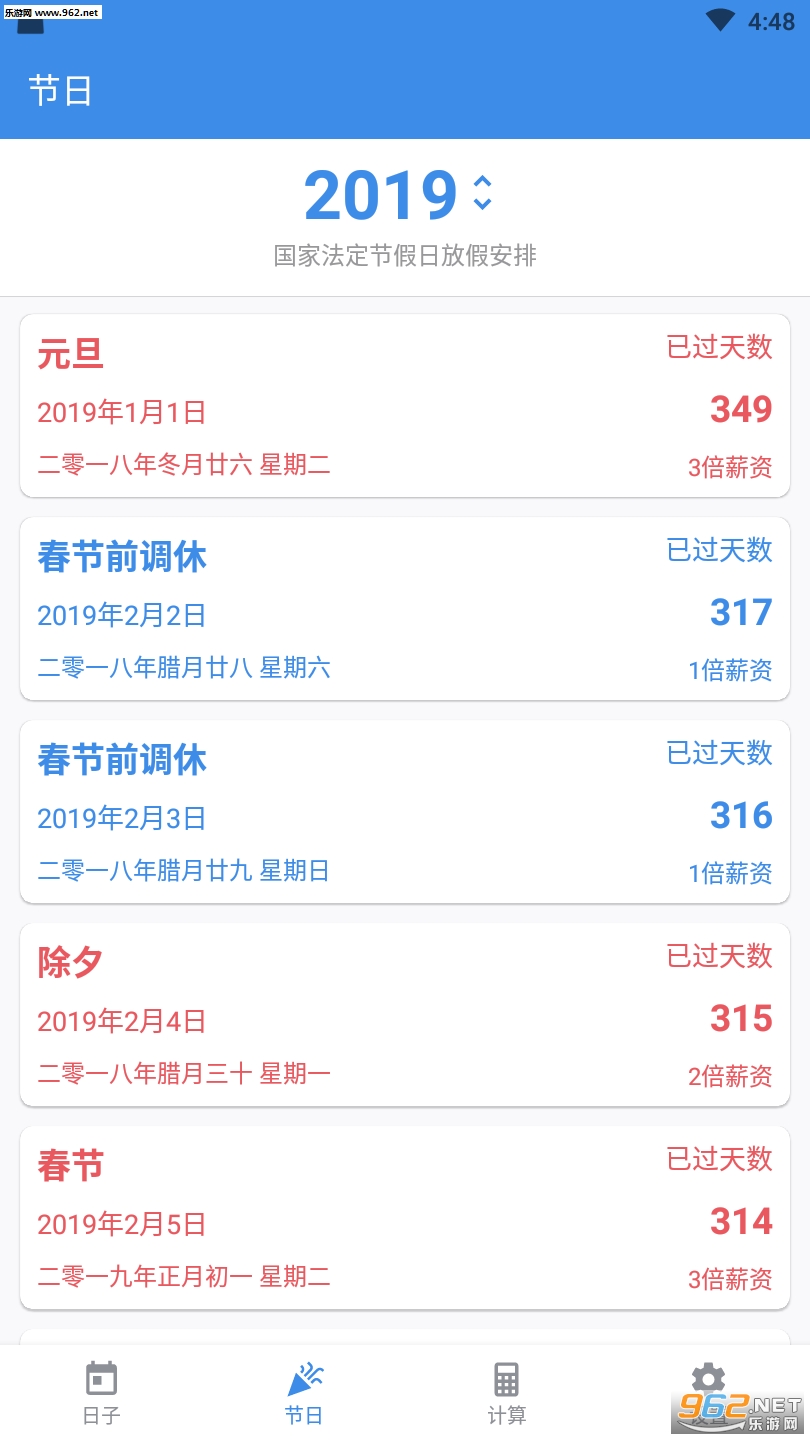Switch to the 日子 tab

point(101,1392)
